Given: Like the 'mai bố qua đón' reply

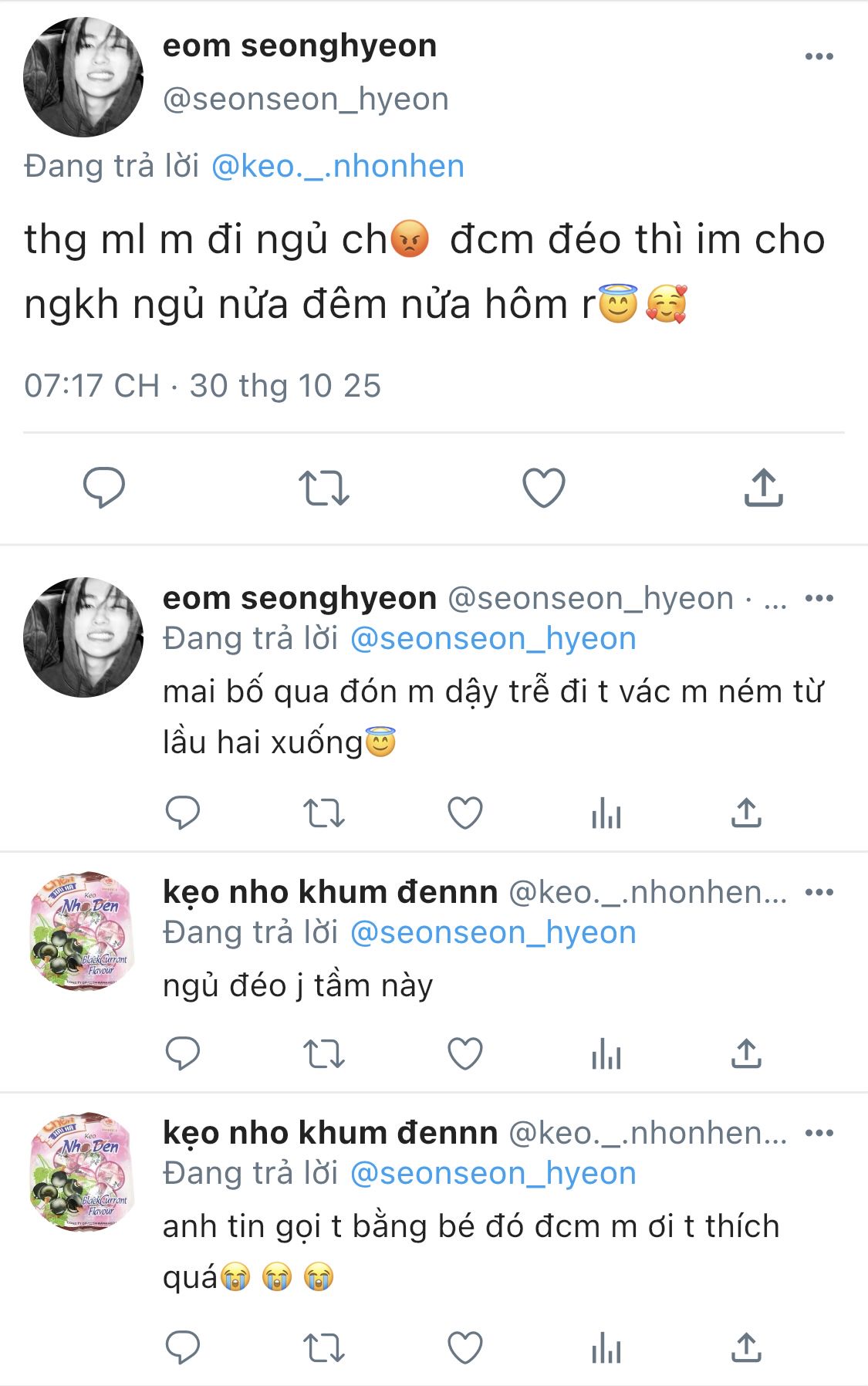Looking at the screenshot, I should coord(465,813).
